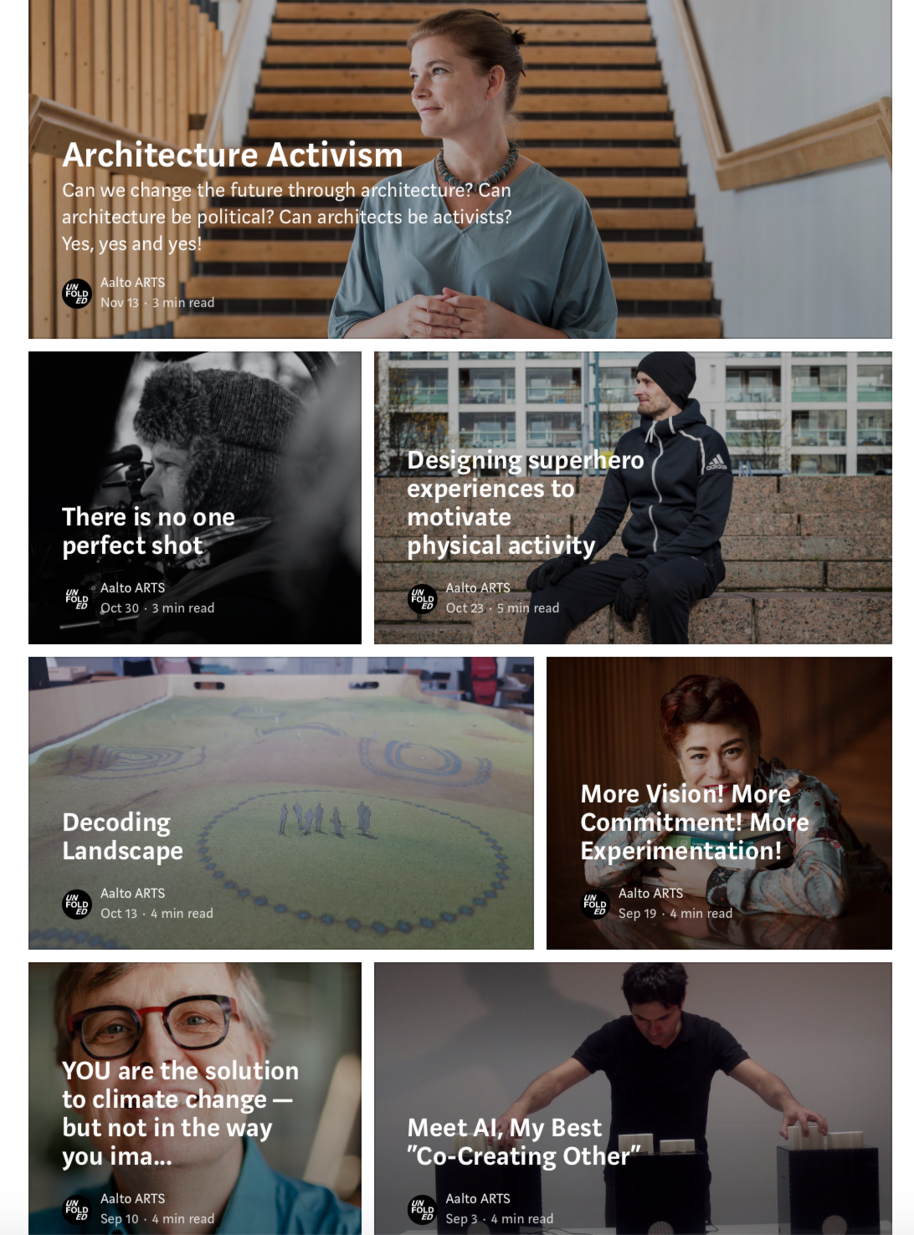Open "Designing superhero experiences to motivate physical activity"
This screenshot has height=1235, width=914.
coord(524,502)
